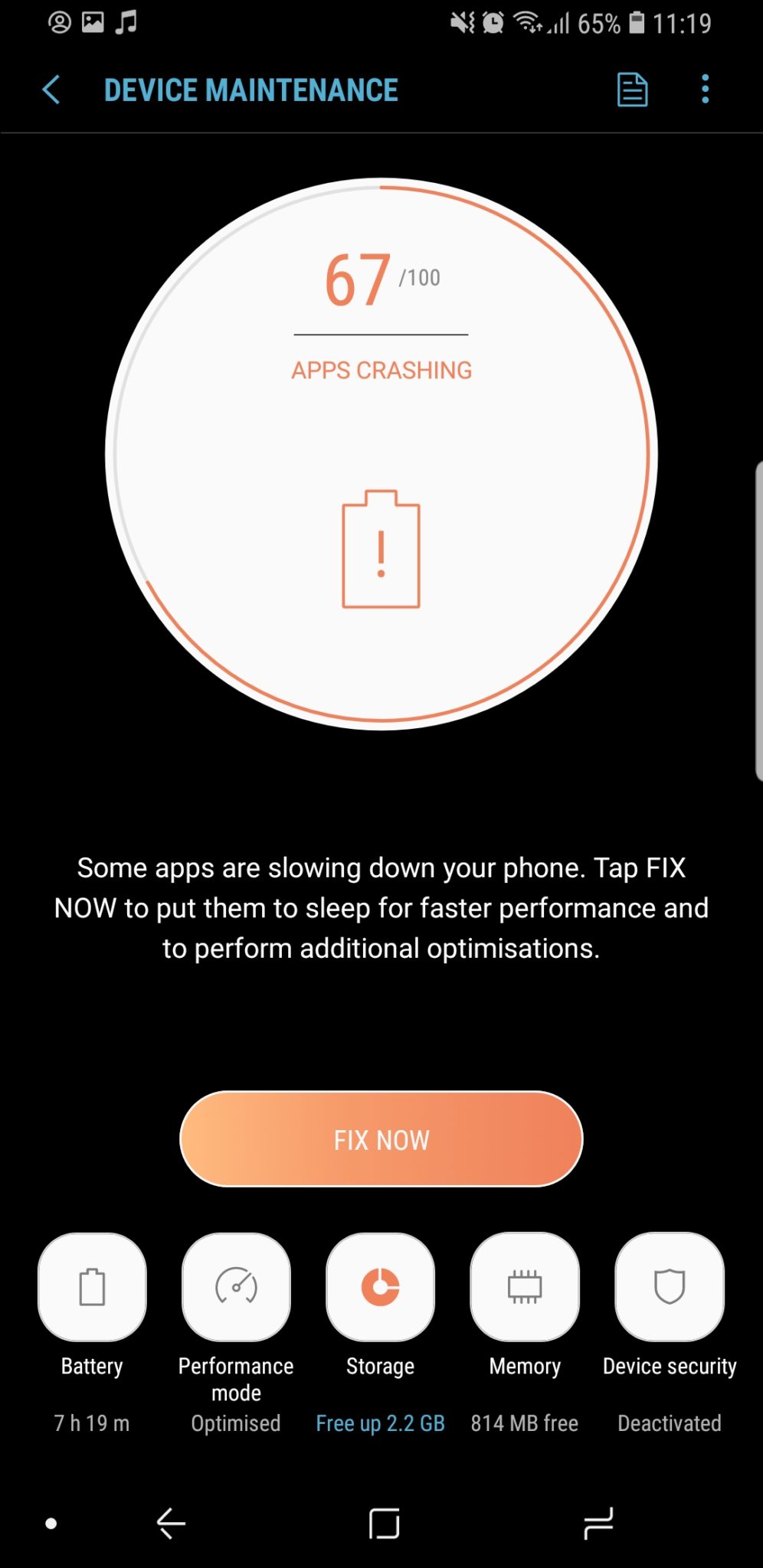Open Performance mode settings

coord(236,1287)
